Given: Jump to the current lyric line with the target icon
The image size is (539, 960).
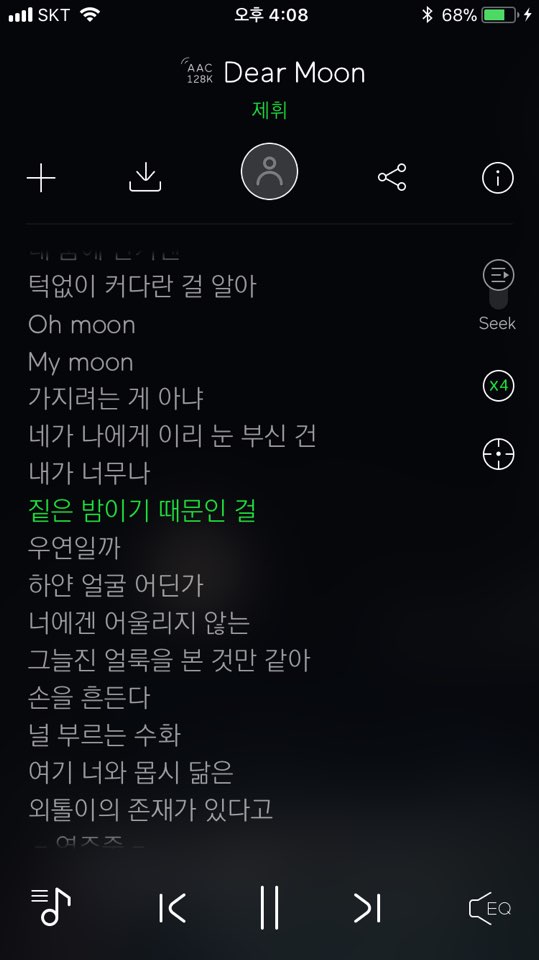Looking at the screenshot, I should 499,454.
